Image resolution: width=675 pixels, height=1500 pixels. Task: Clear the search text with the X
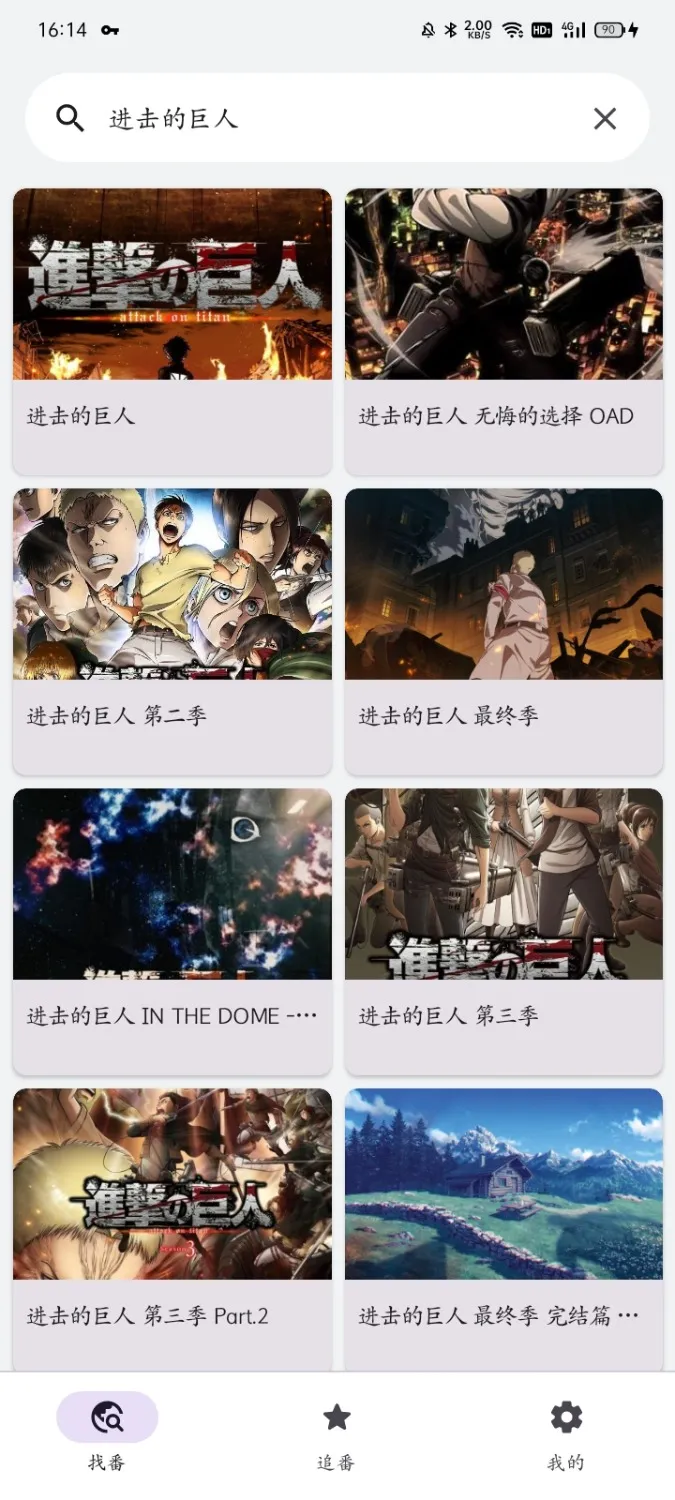[604, 119]
